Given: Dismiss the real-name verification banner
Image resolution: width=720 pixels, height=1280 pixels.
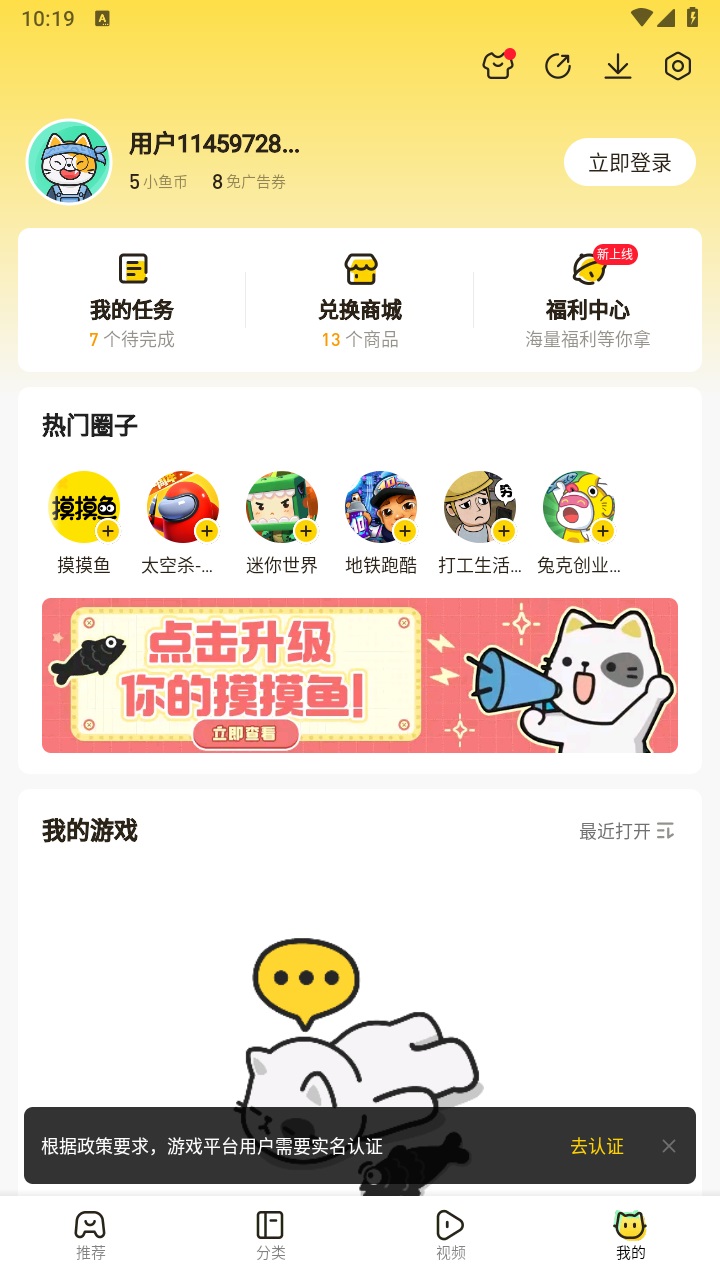Looking at the screenshot, I should [668, 1146].
